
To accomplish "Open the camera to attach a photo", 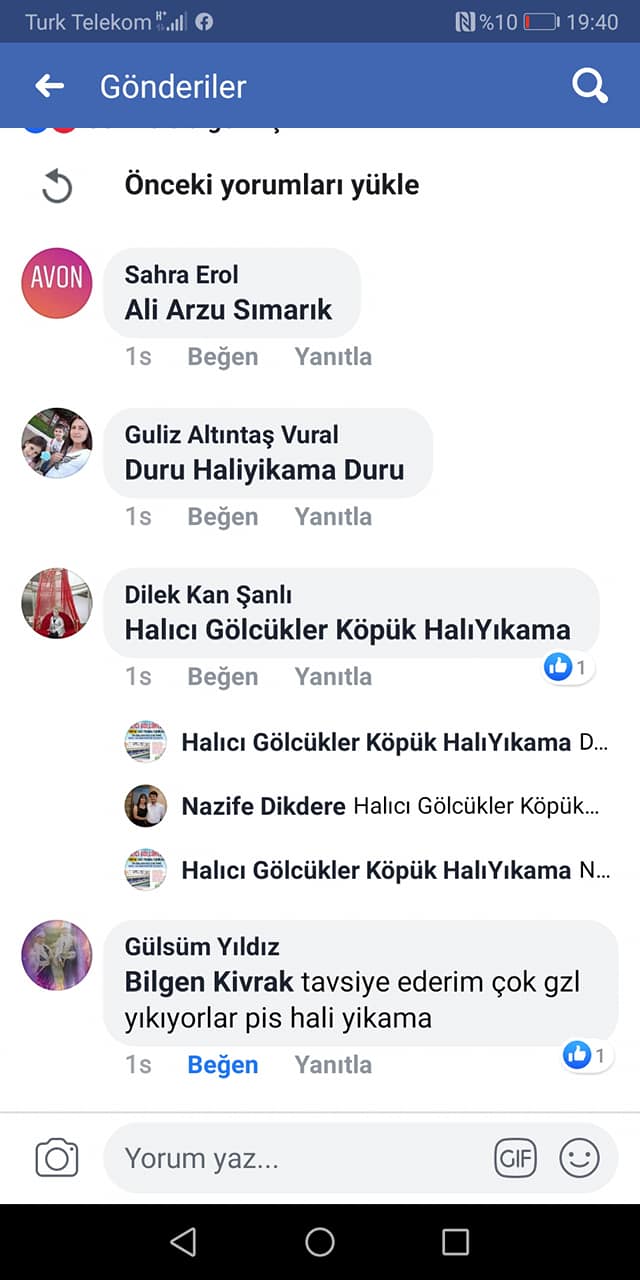I will tap(57, 1159).
